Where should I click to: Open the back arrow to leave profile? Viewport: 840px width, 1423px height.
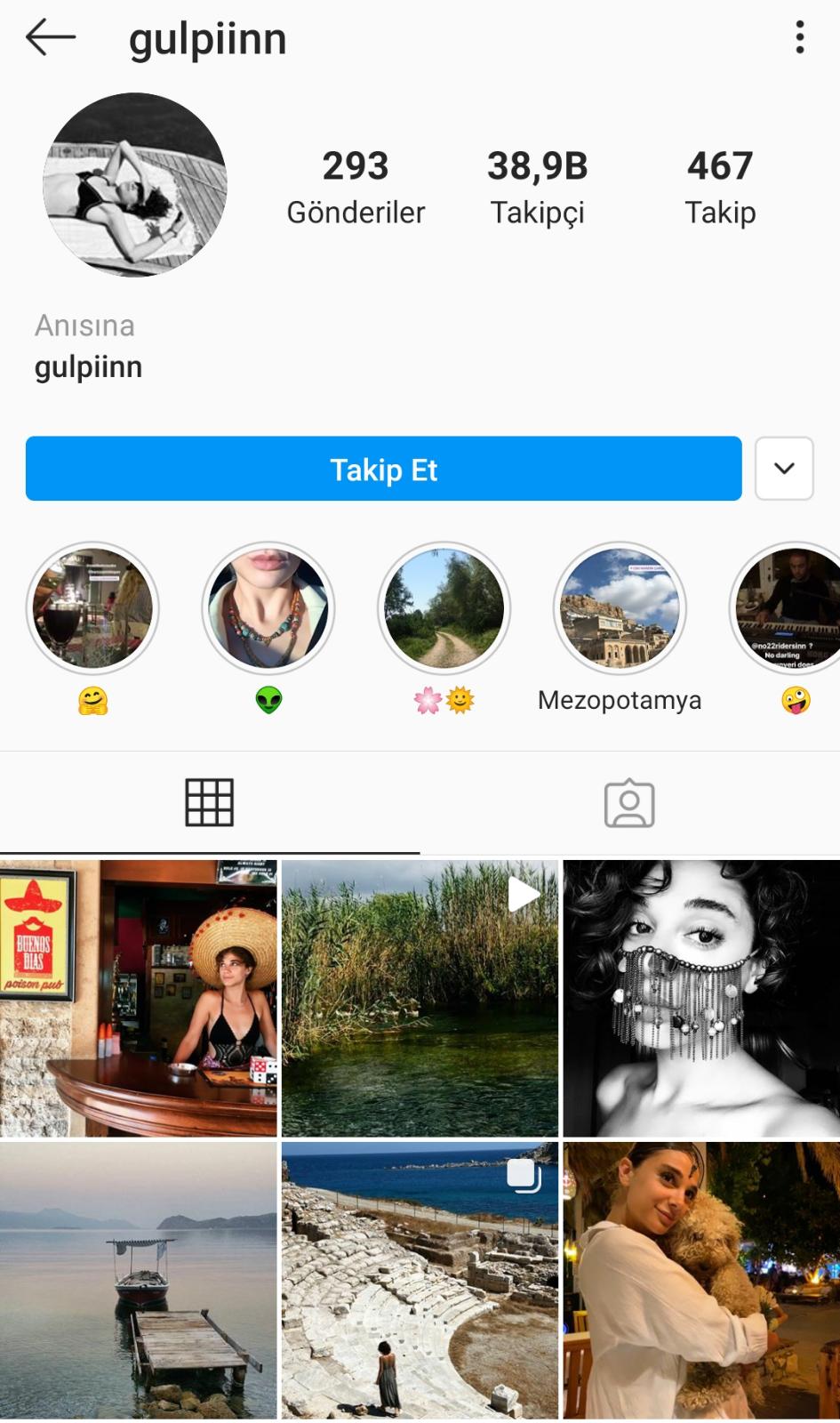pyautogui.click(x=51, y=37)
